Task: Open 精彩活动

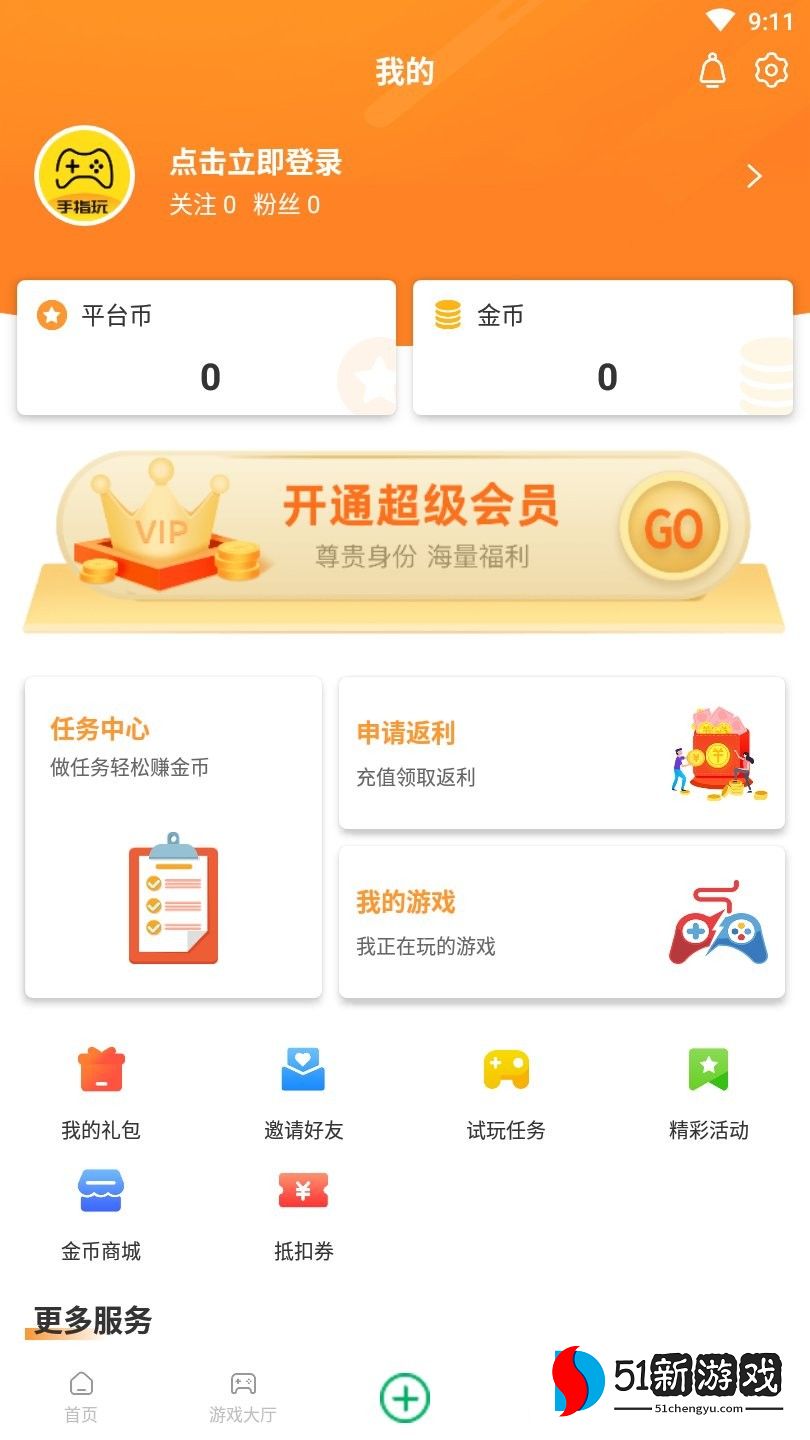Action: coord(708,1092)
